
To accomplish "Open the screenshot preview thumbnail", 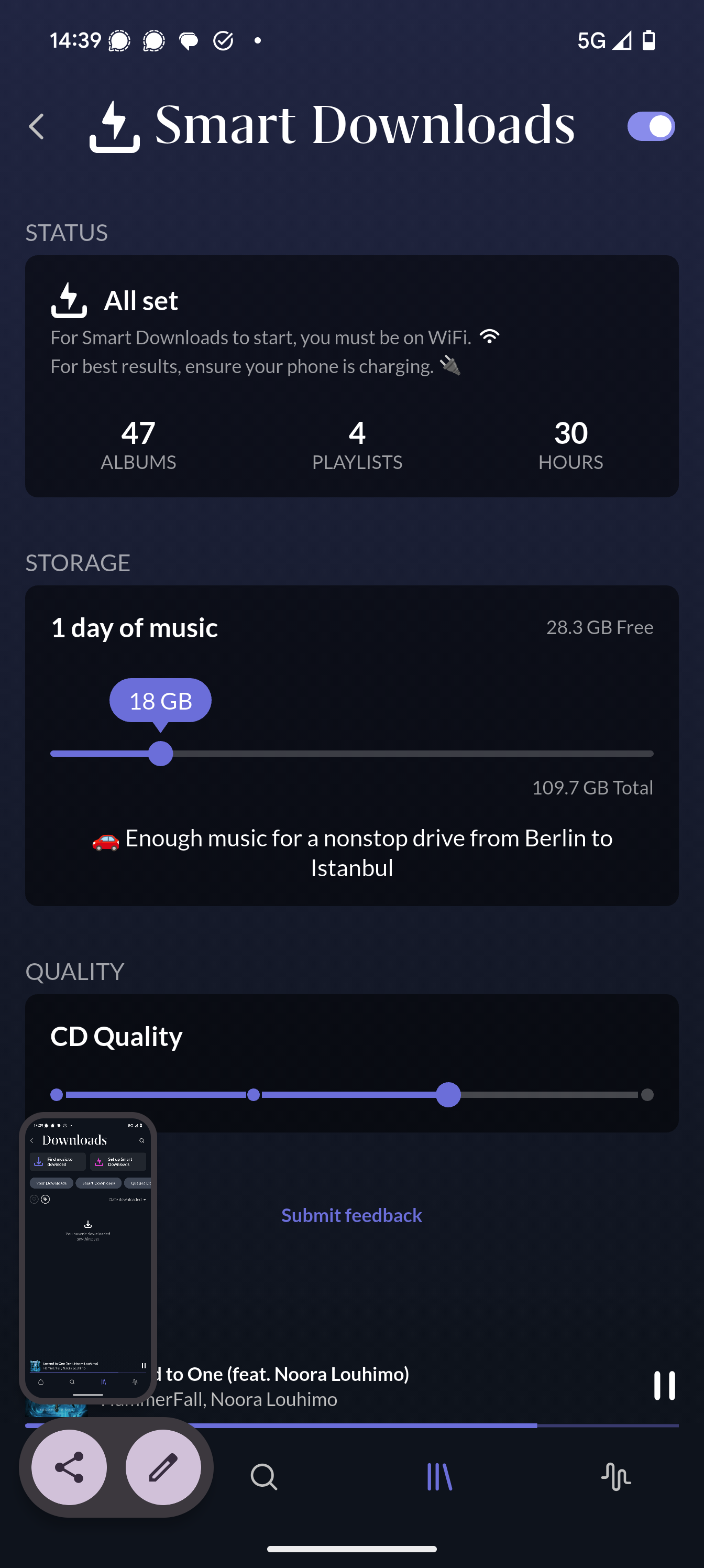I will [x=88, y=1257].
